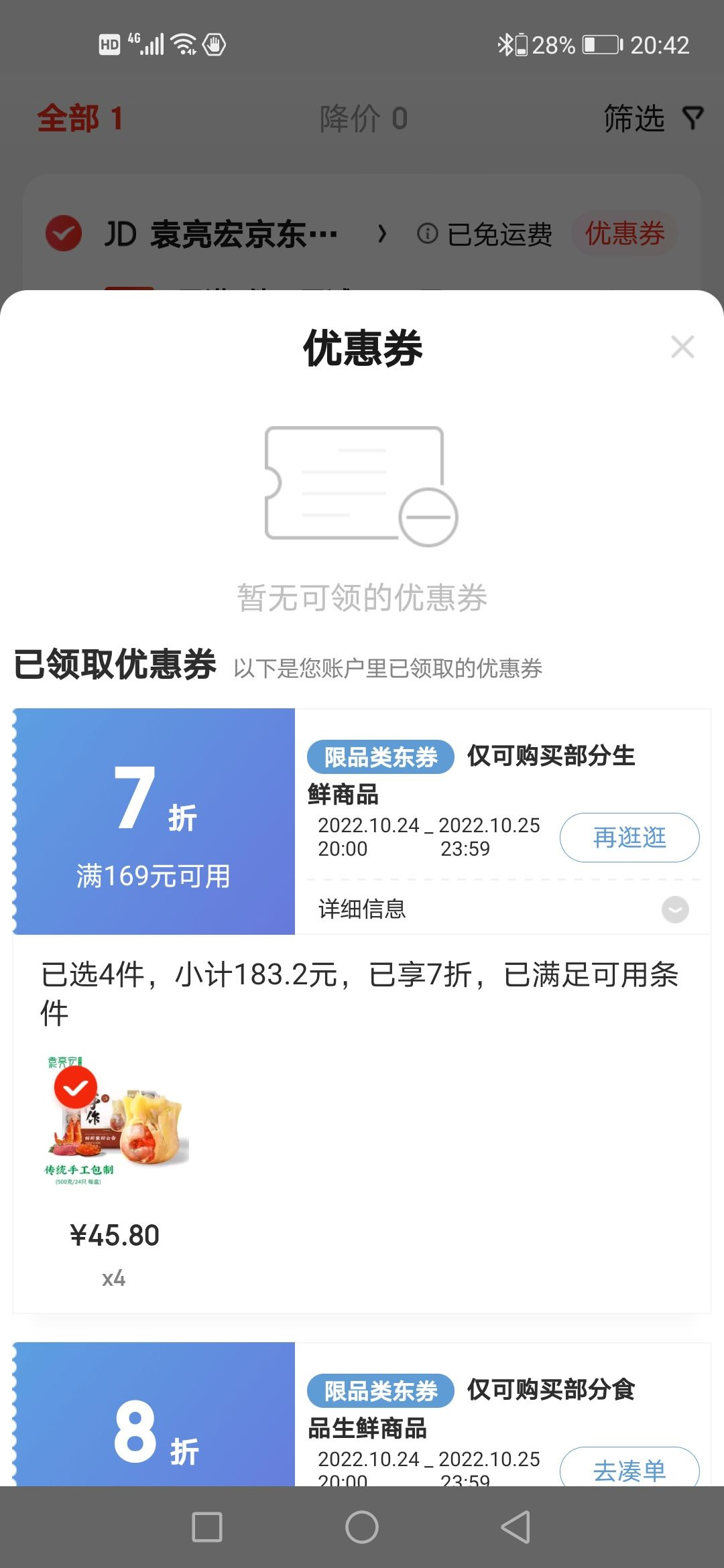Open the 袁亮宏京东 store page
The image size is (724, 1568).
click(x=245, y=235)
